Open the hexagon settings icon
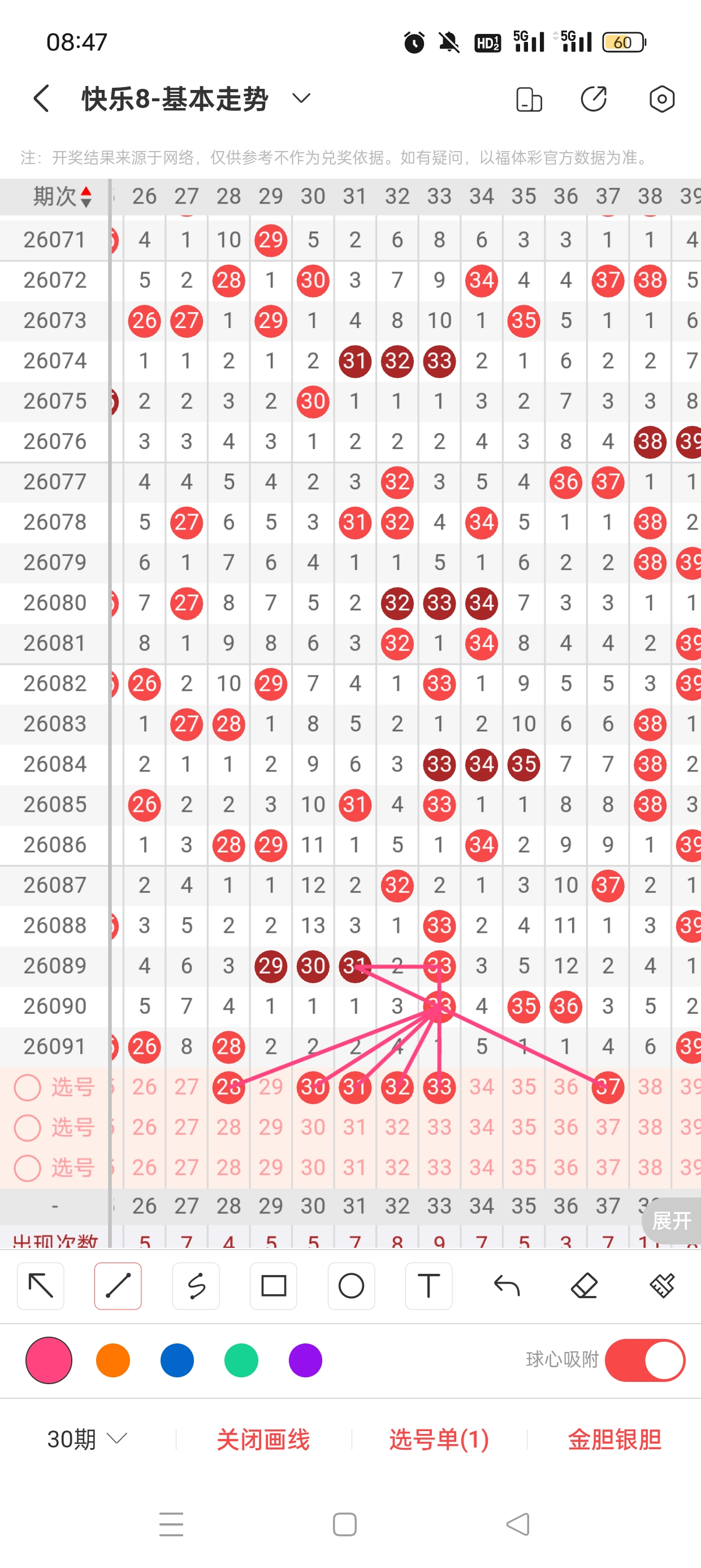The height and width of the screenshot is (1568, 701). point(661,99)
